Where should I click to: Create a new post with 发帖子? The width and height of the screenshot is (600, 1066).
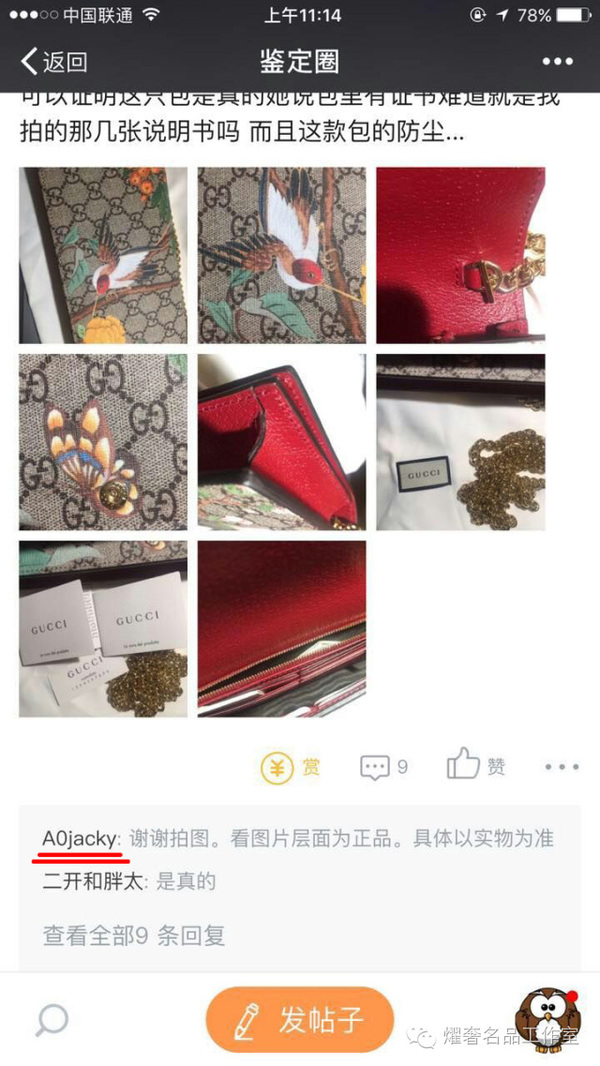(299, 1019)
